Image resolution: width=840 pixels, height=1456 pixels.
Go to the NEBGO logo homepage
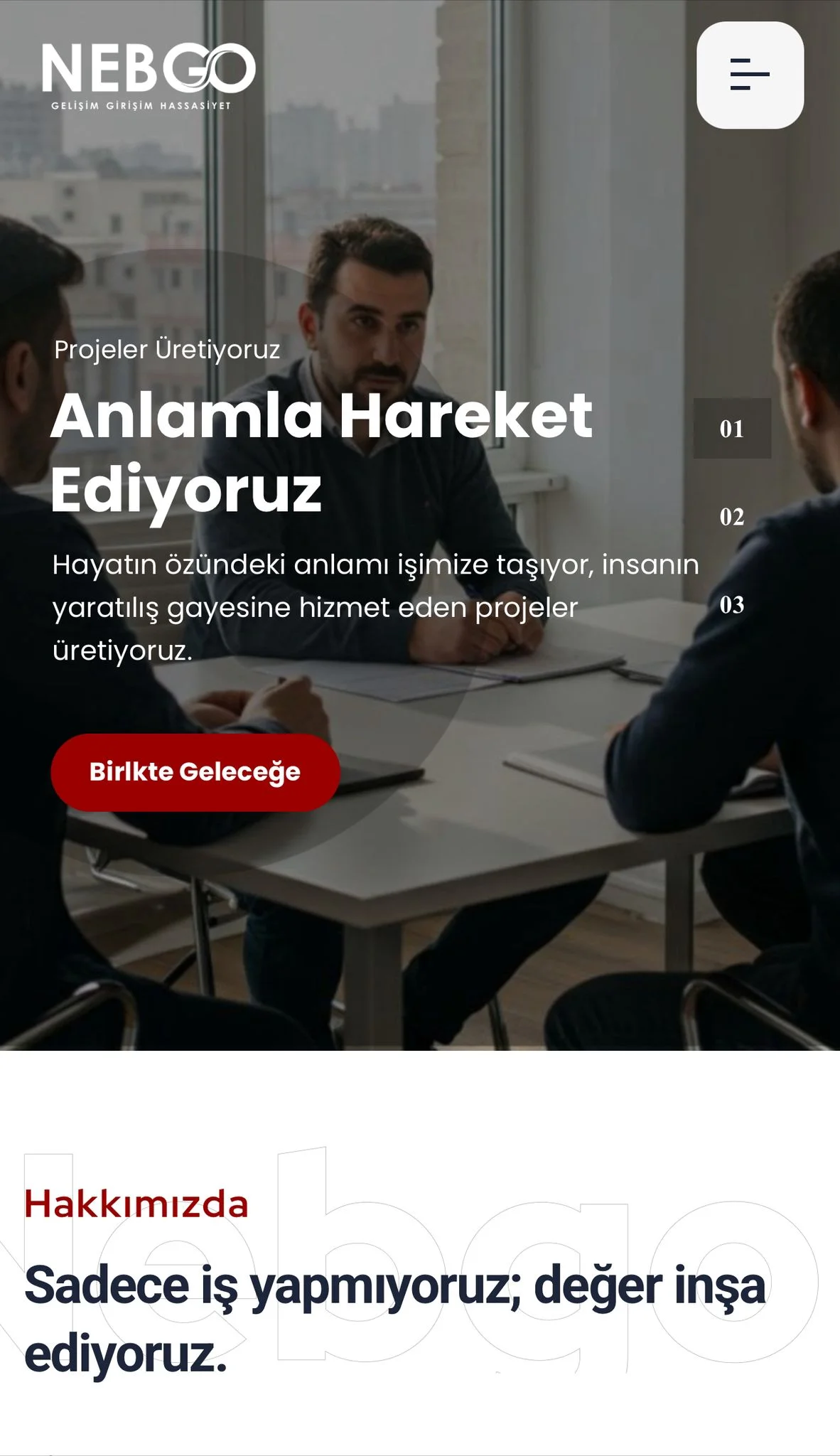[148, 75]
